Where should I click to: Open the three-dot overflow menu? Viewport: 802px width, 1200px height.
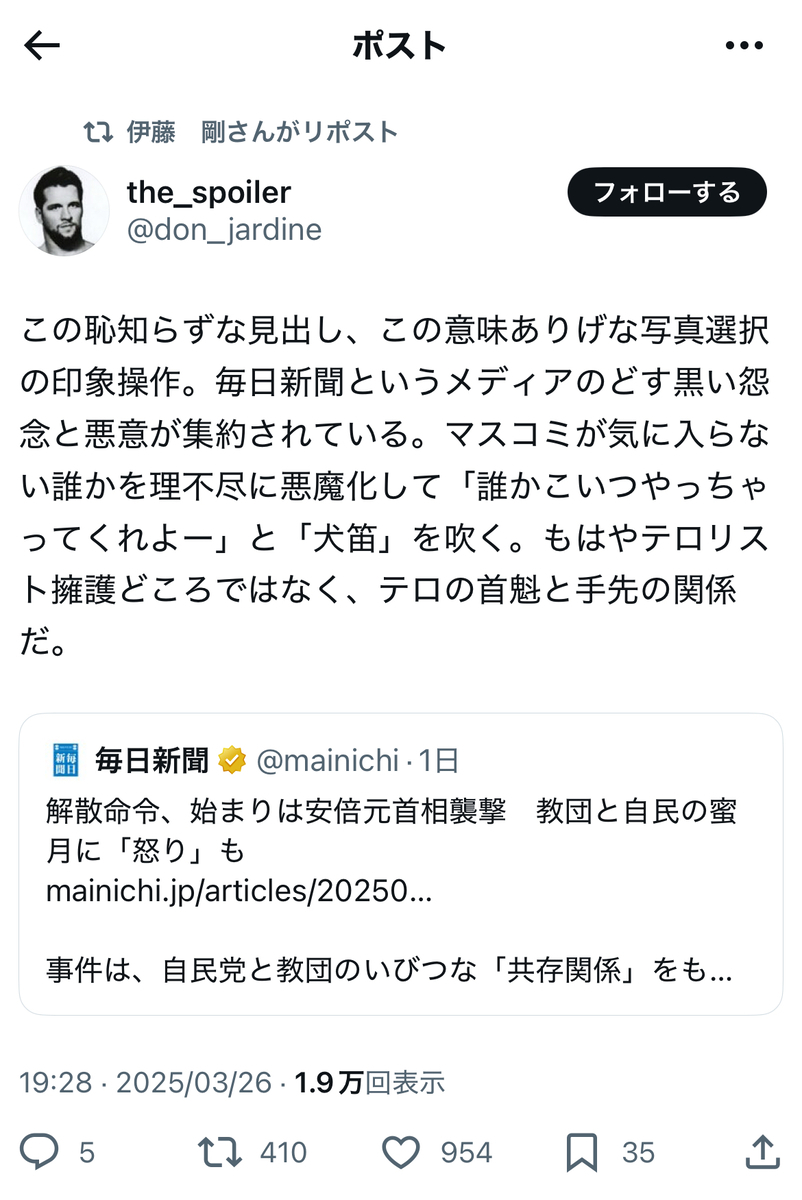[743, 46]
